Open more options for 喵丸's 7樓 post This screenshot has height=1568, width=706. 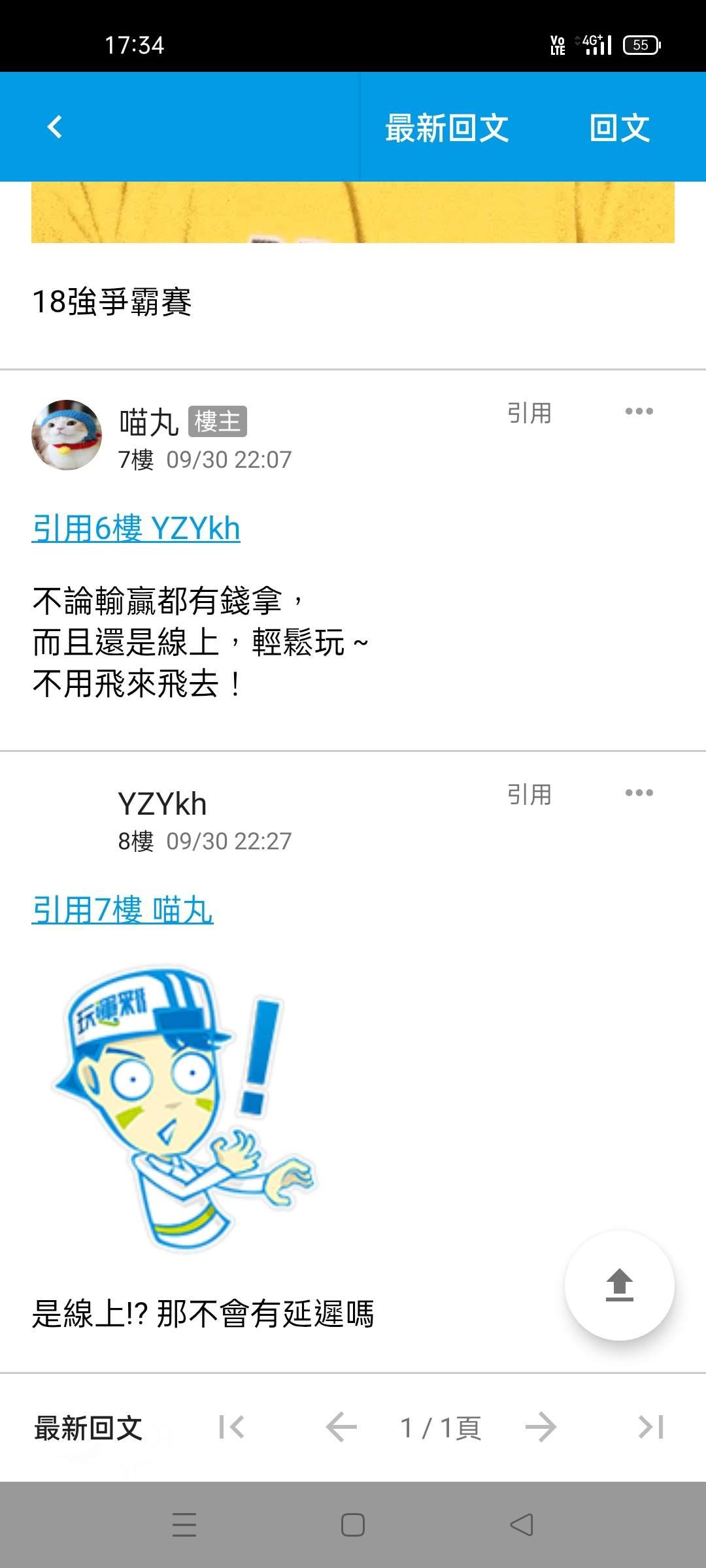(x=639, y=412)
